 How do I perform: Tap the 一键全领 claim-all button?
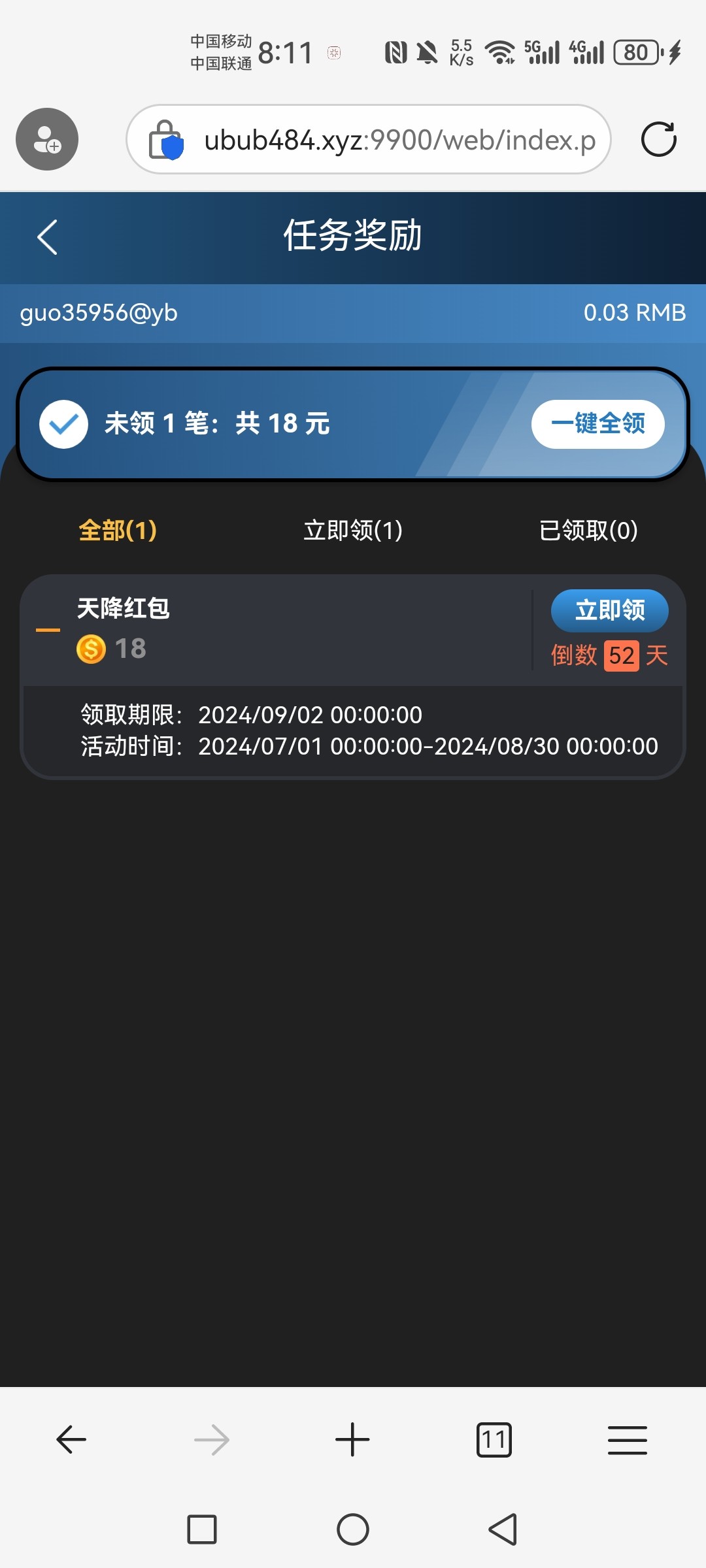pyautogui.click(x=597, y=424)
